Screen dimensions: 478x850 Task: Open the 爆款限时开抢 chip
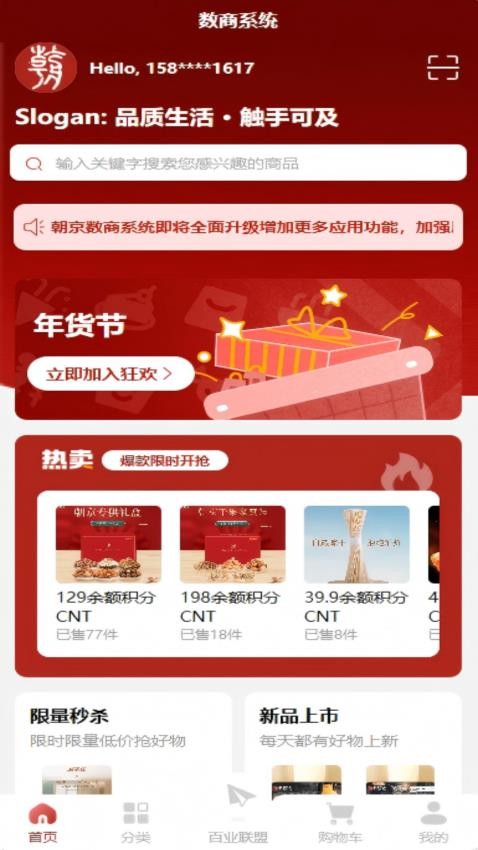tap(165, 461)
